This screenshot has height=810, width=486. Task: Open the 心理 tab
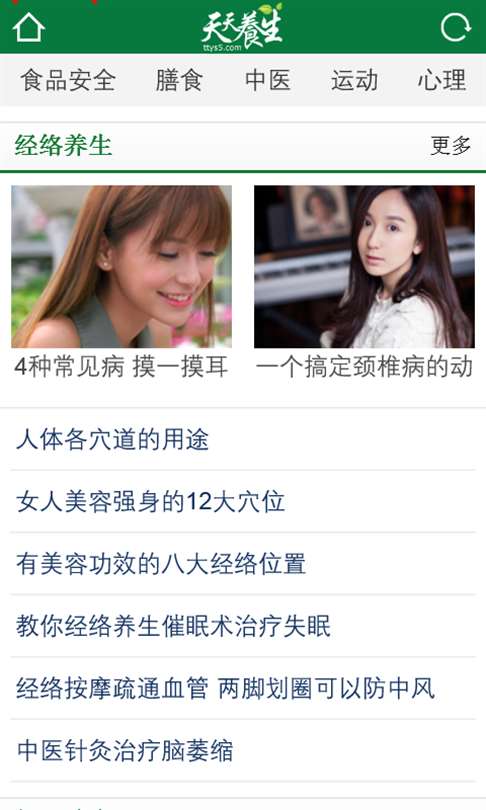(x=442, y=81)
